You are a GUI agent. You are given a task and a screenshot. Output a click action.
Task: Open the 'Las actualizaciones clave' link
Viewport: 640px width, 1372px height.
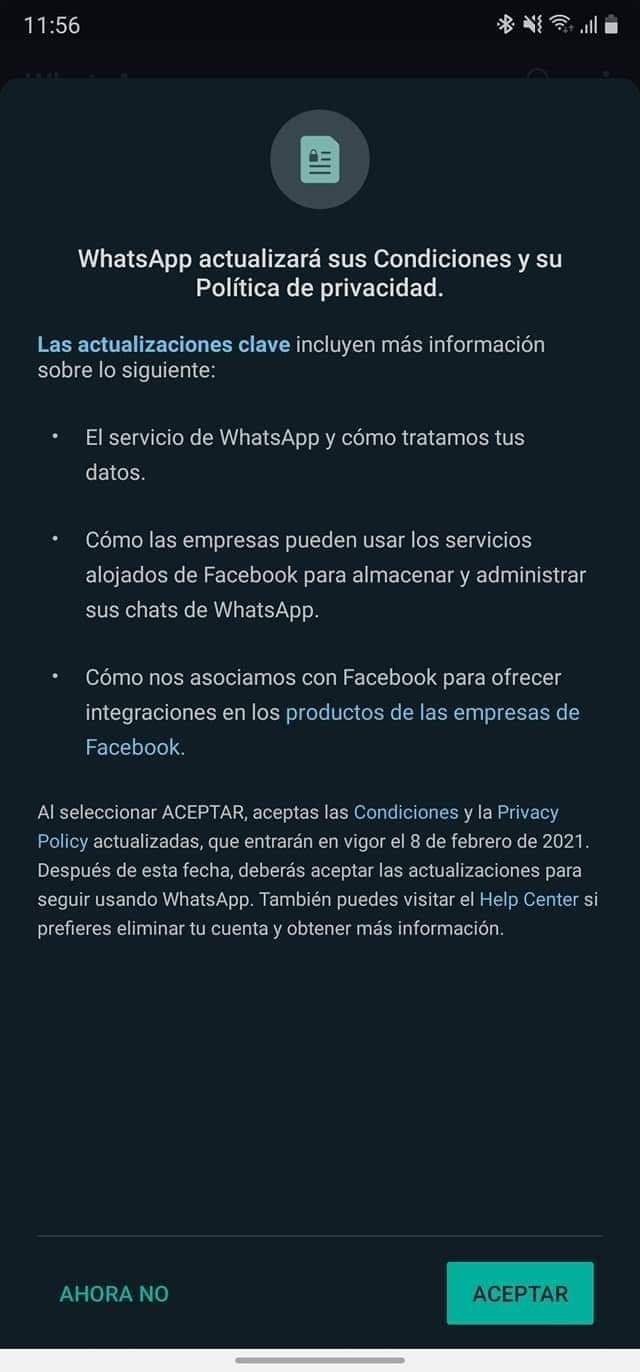tap(164, 344)
